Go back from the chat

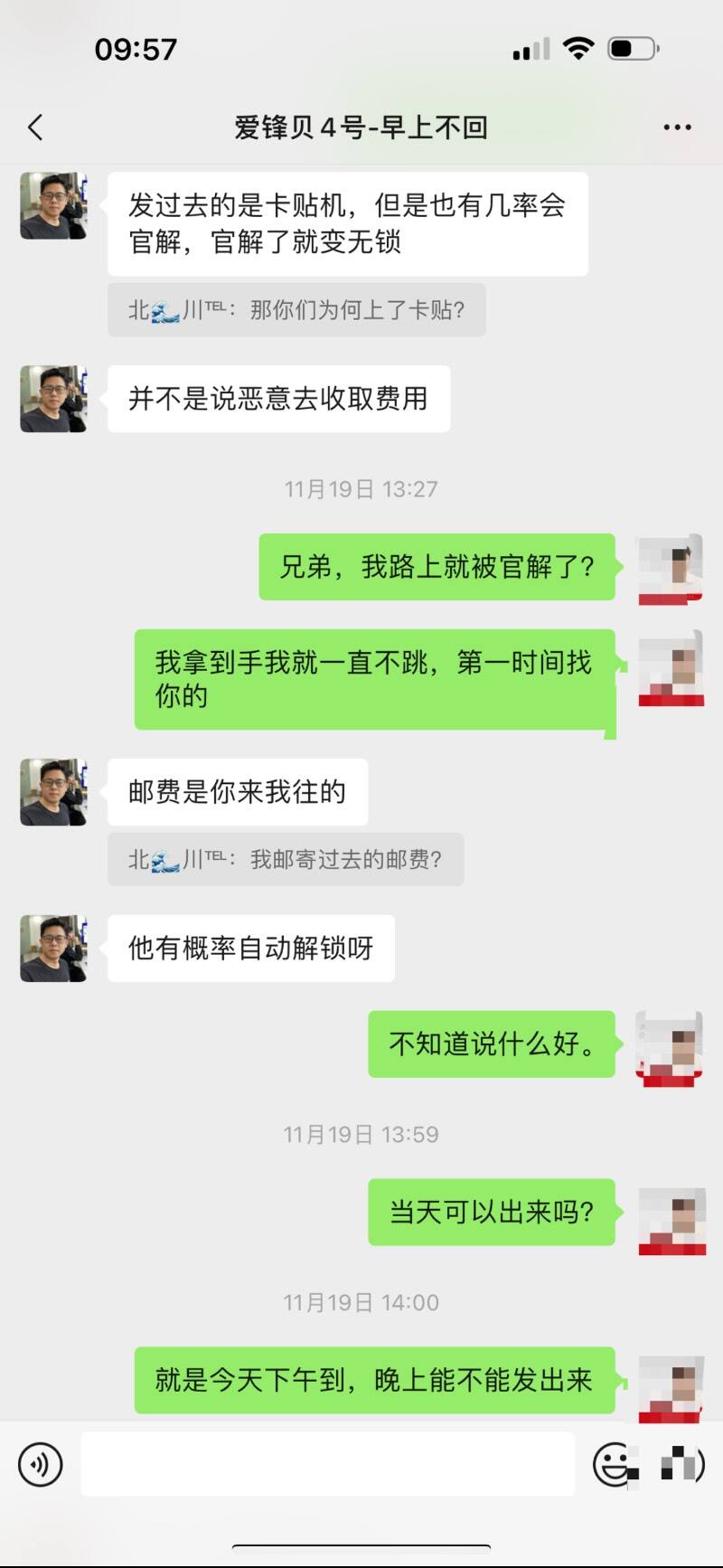click(x=36, y=128)
